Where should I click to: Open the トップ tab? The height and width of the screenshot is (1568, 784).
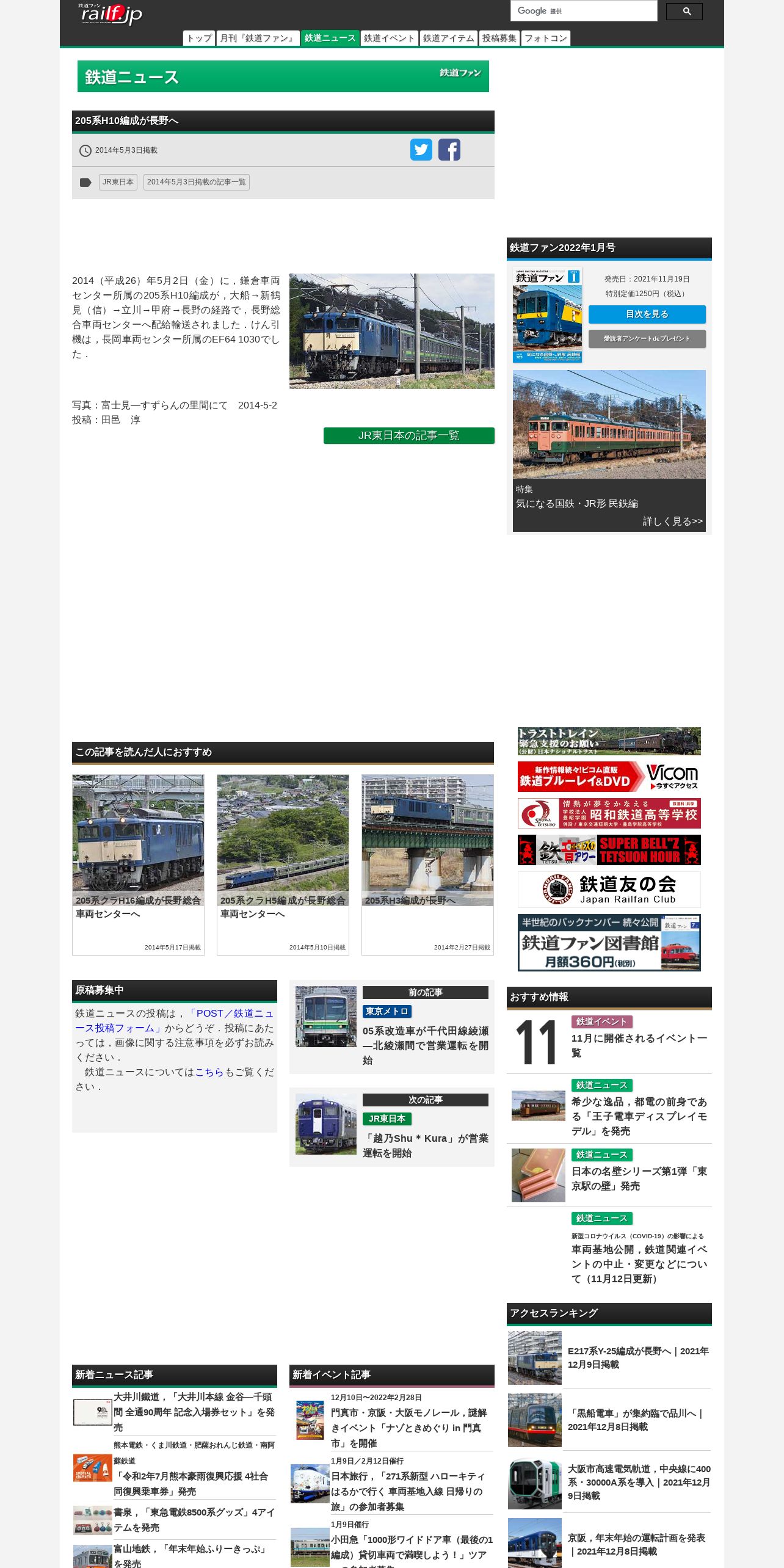tap(199, 38)
